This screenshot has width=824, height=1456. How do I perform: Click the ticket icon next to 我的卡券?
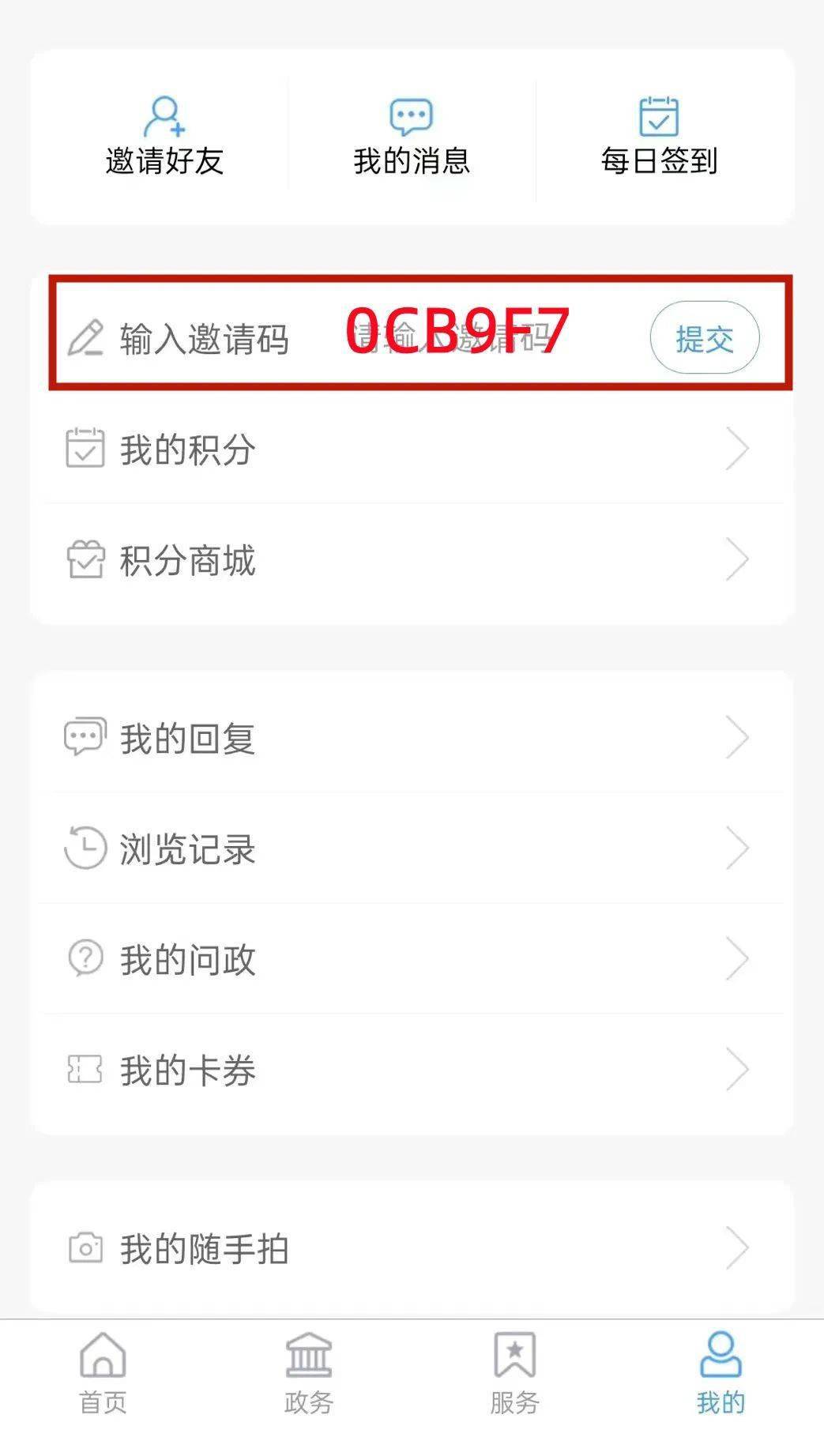87,1070
